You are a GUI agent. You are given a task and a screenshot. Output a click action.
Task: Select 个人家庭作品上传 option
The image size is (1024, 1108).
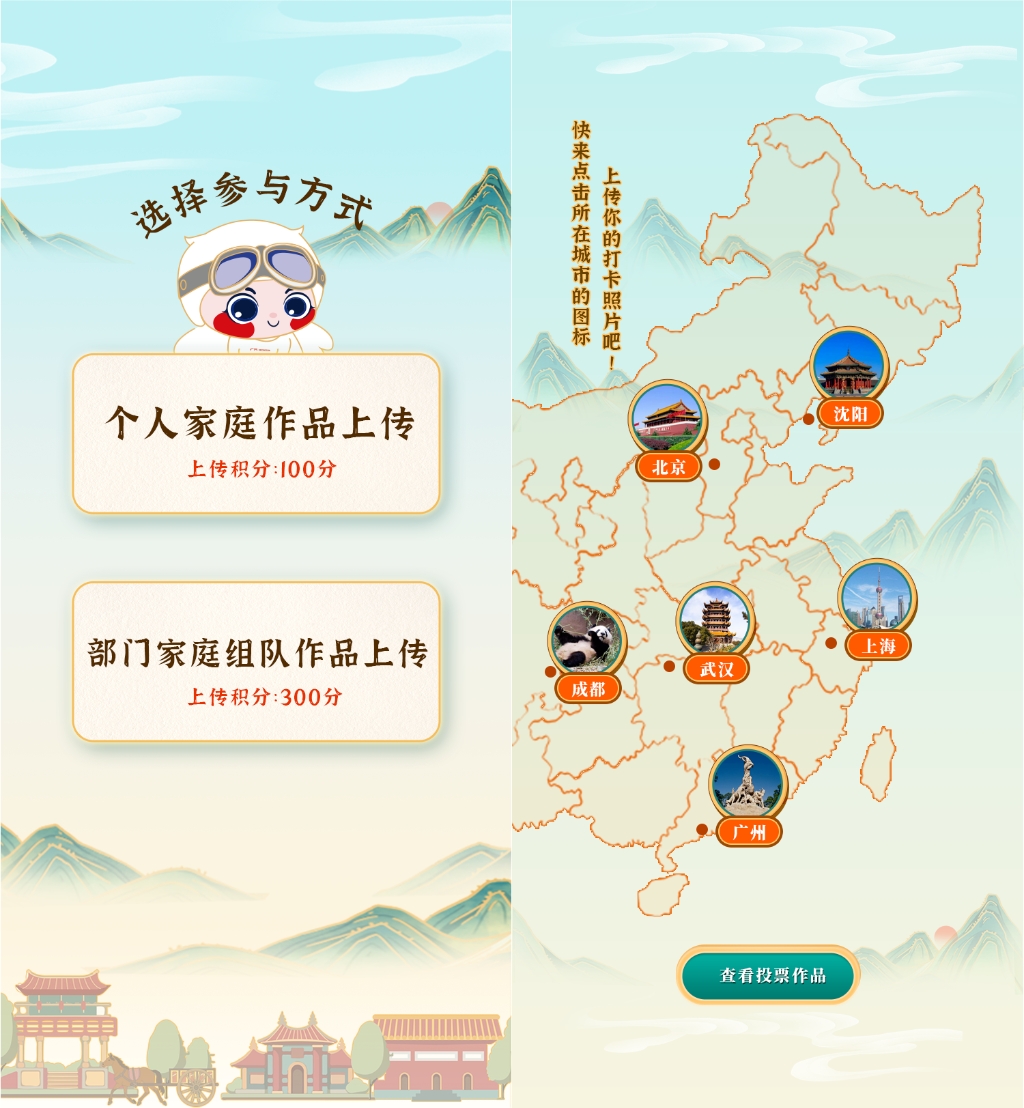pyautogui.click(x=256, y=434)
